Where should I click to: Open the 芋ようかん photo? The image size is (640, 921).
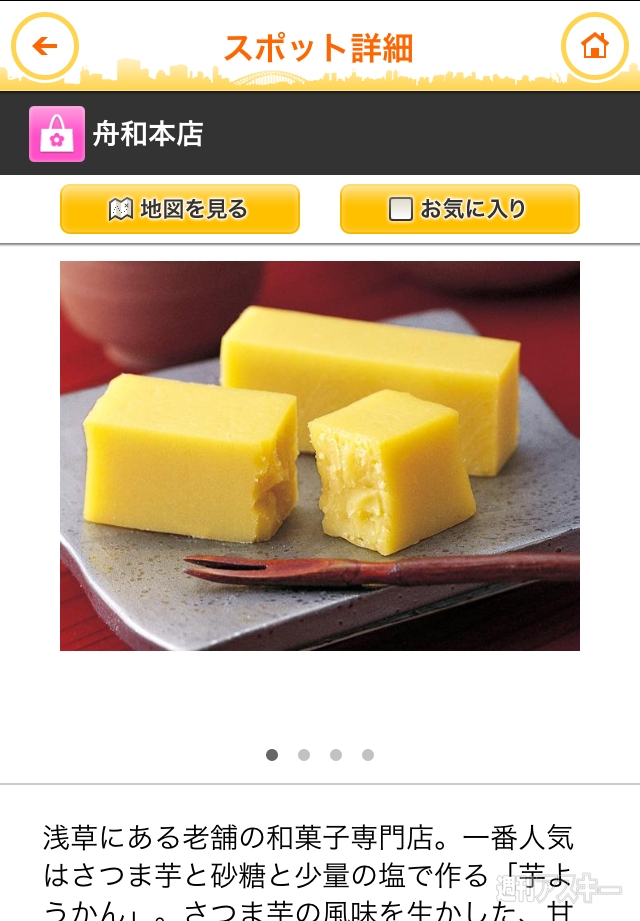(x=320, y=455)
